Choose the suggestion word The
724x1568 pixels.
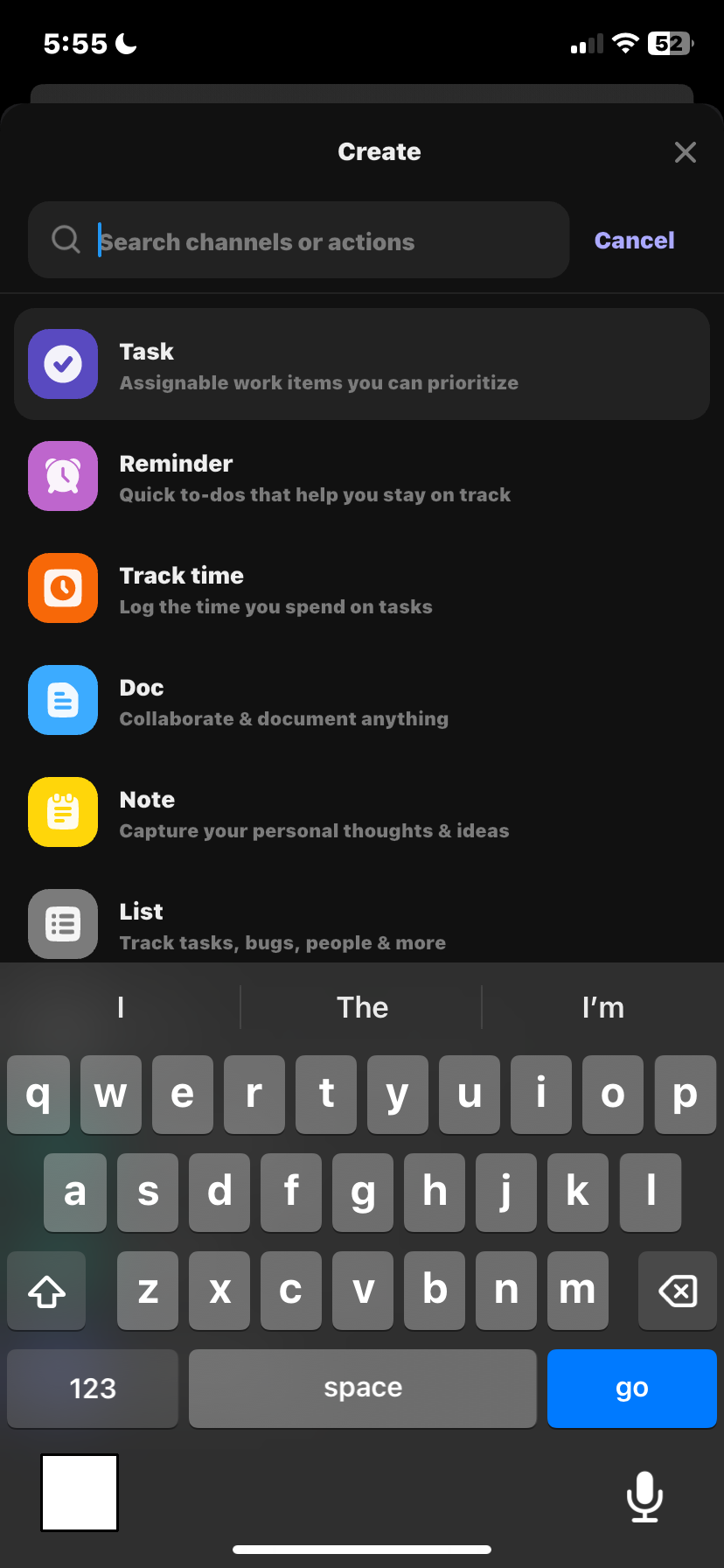pyautogui.click(x=362, y=1007)
